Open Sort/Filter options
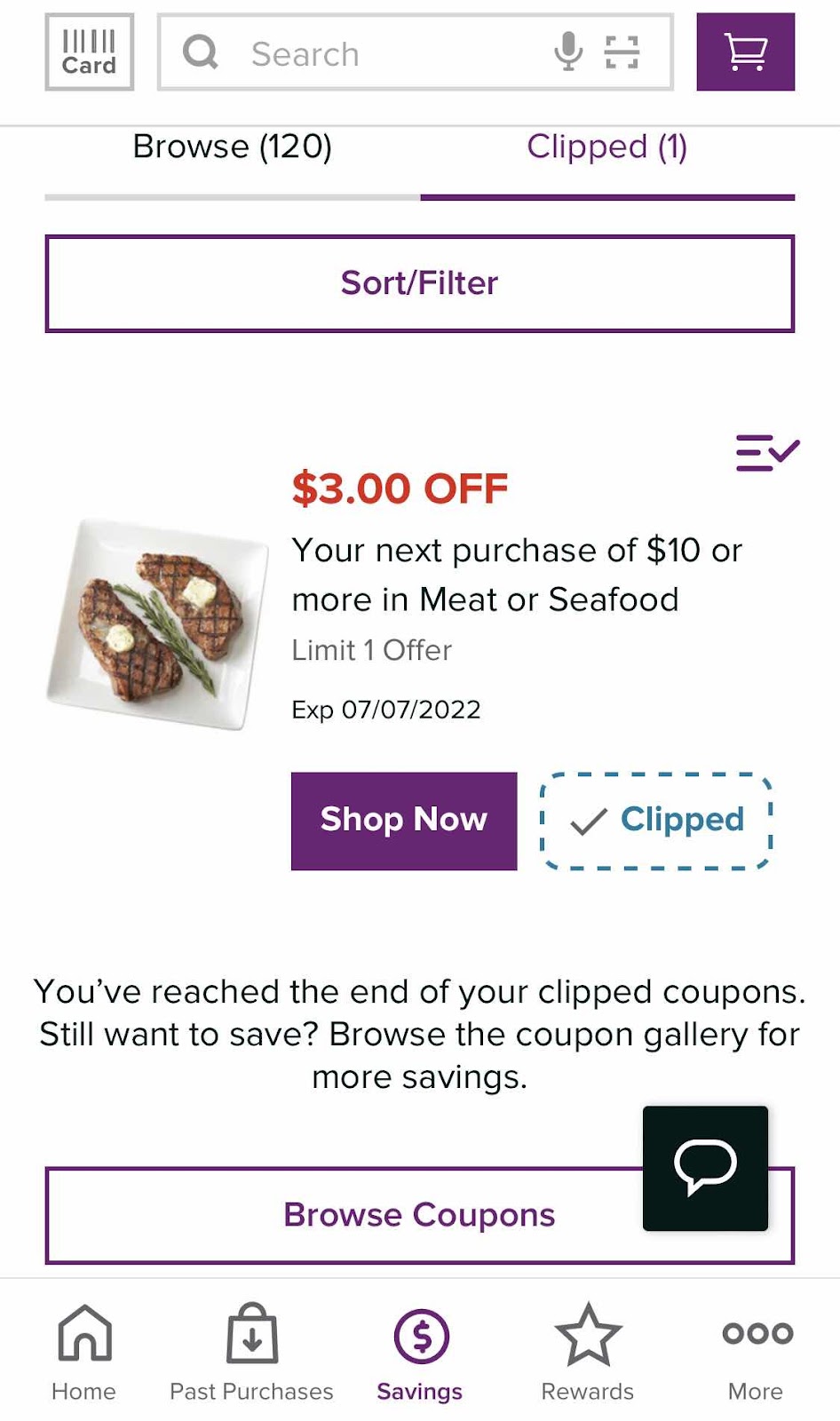 419,283
